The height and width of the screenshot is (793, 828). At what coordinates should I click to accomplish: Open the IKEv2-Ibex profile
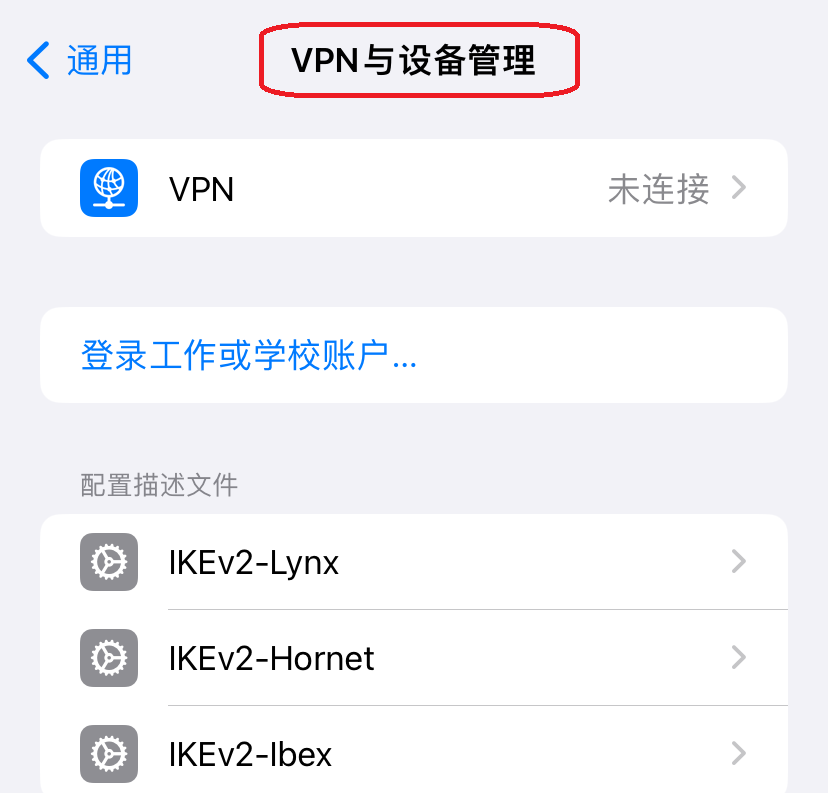pyautogui.click(x=413, y=753)
